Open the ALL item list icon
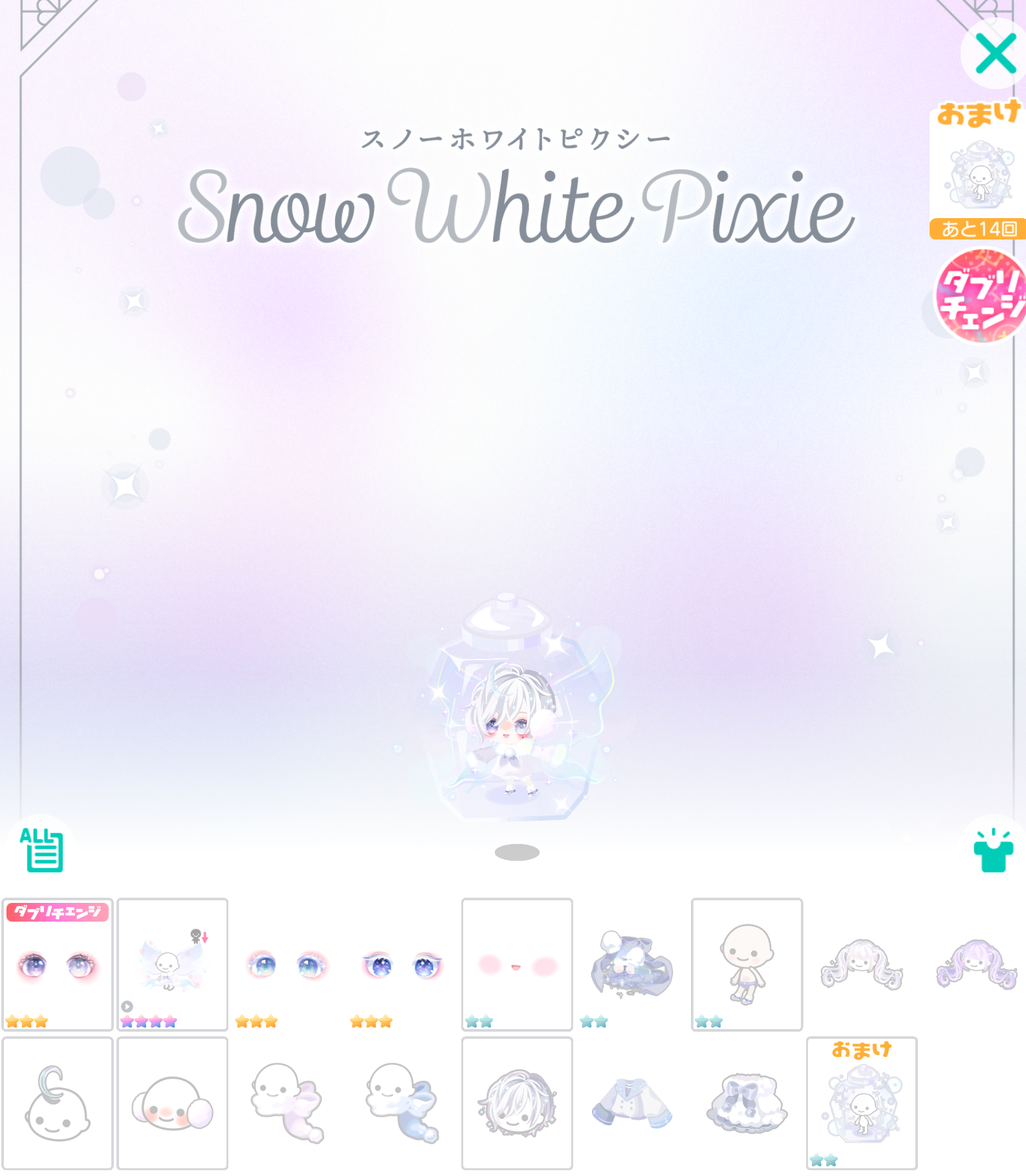The image size is (1026, 1176). click(41, 849)
